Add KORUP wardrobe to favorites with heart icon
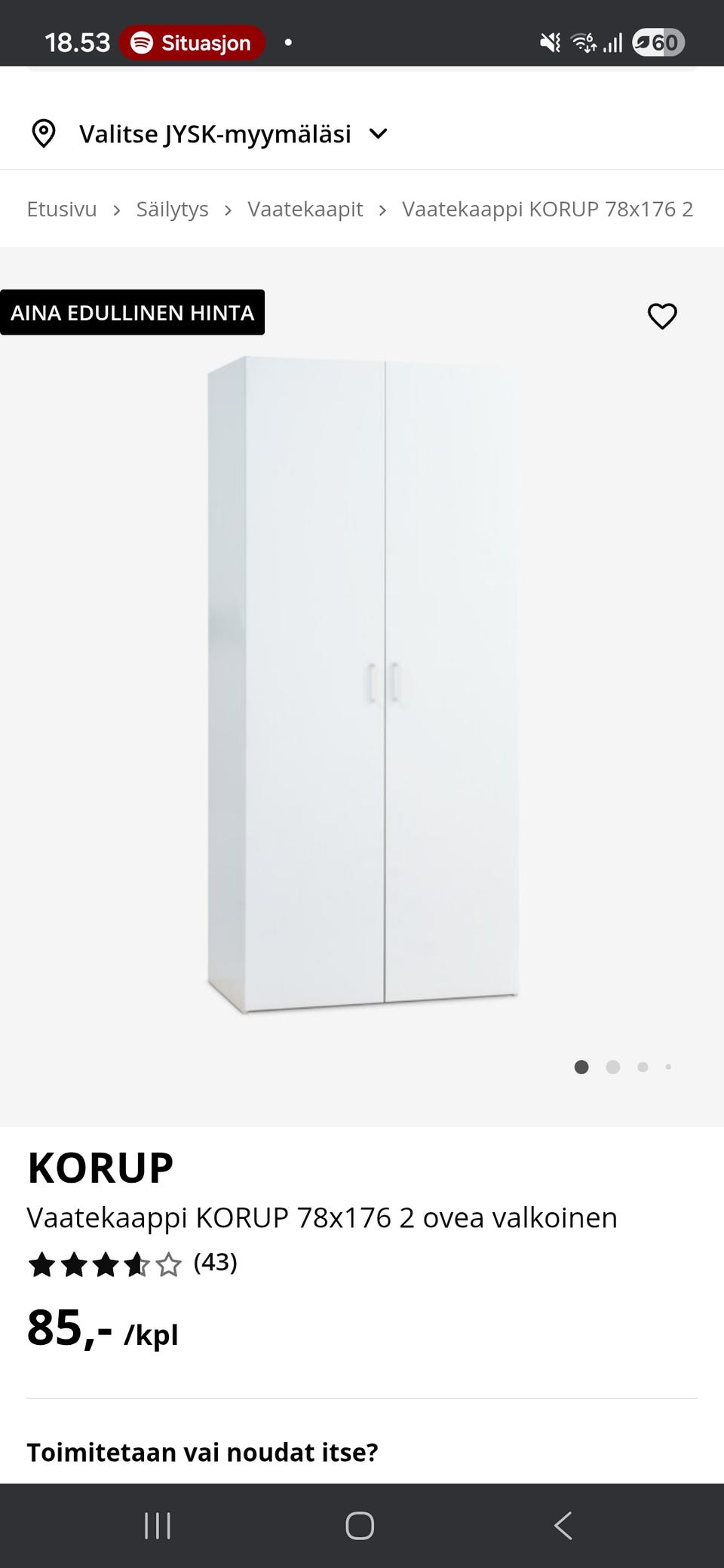Screen dimensions: 724x1568 pos(662,316)
